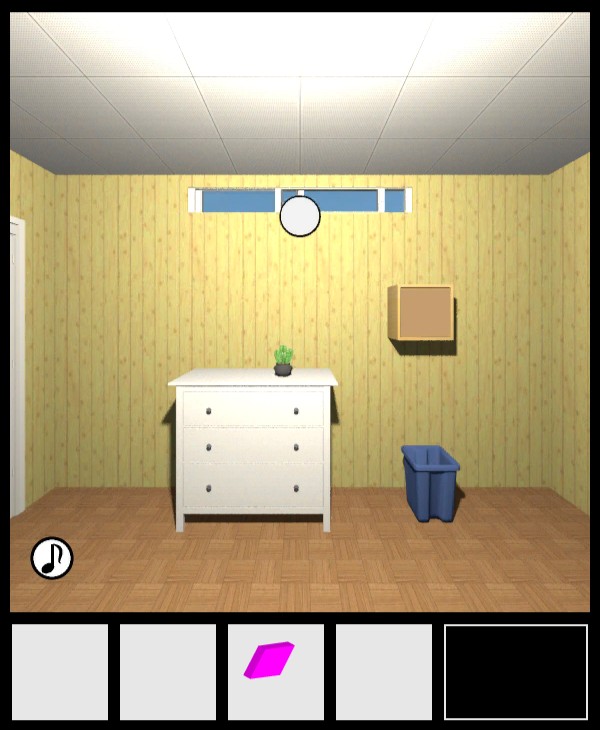
Task: Inspect the round white object by the window
Action: click(x=300, y=216)
